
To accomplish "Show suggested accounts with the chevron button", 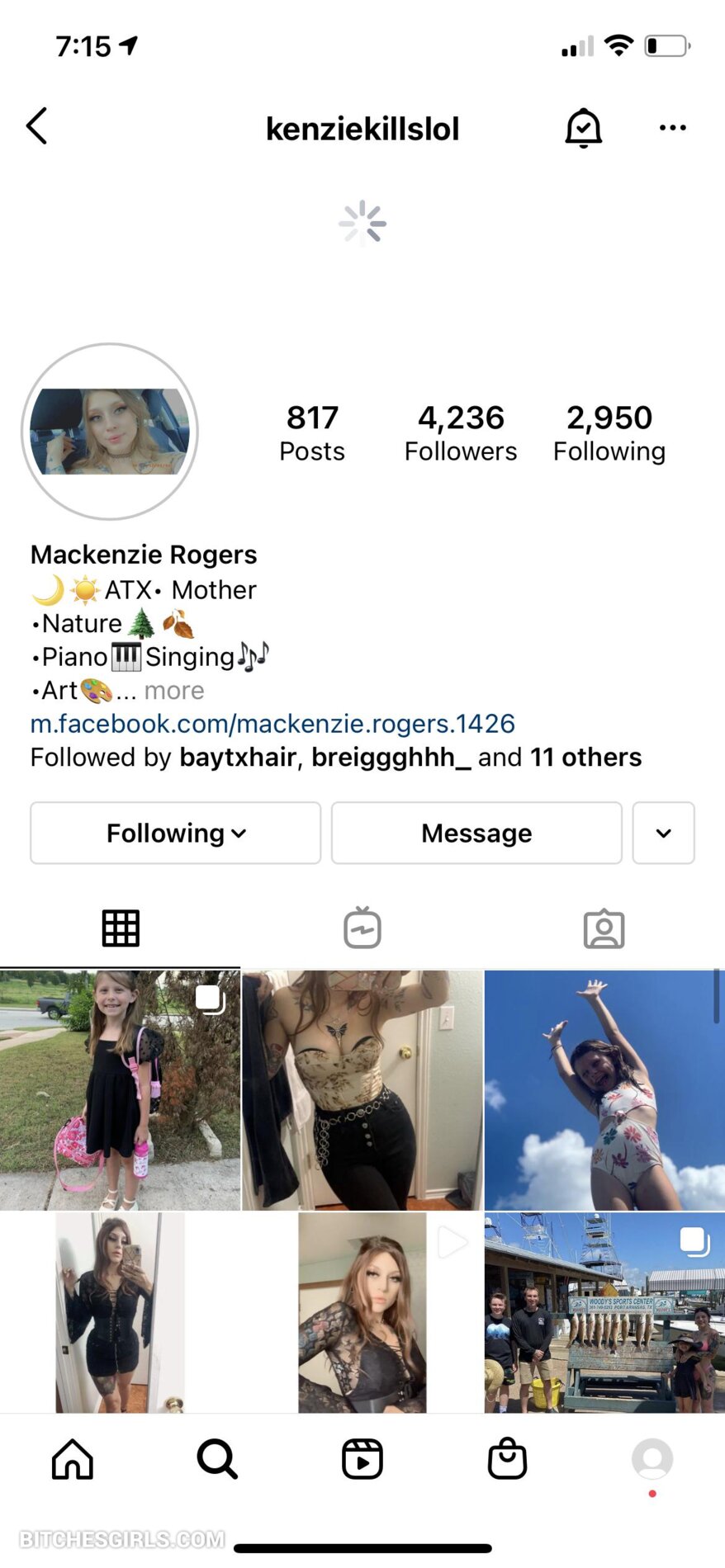I will tap(663, 834).
